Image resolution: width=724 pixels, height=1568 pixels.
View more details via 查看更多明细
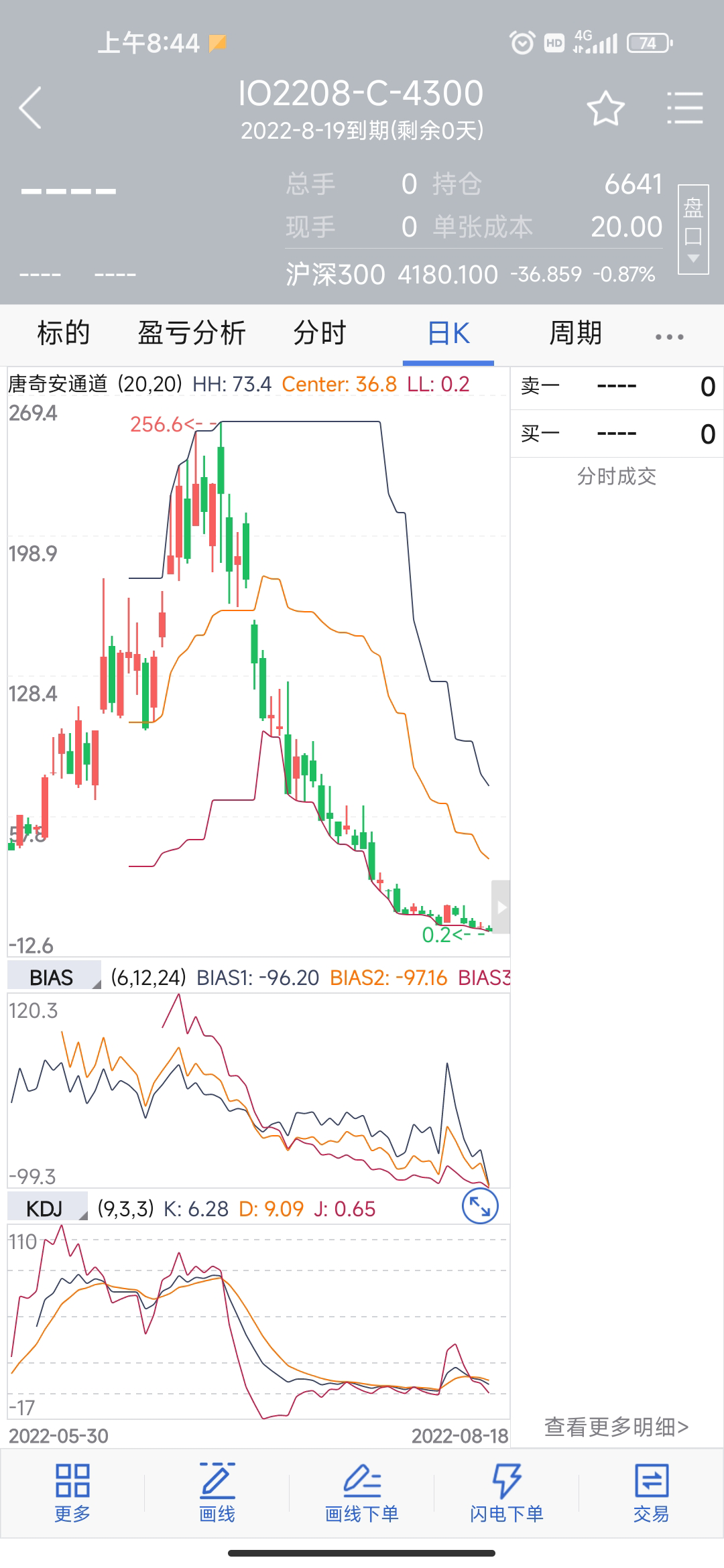coord(616,1427)
